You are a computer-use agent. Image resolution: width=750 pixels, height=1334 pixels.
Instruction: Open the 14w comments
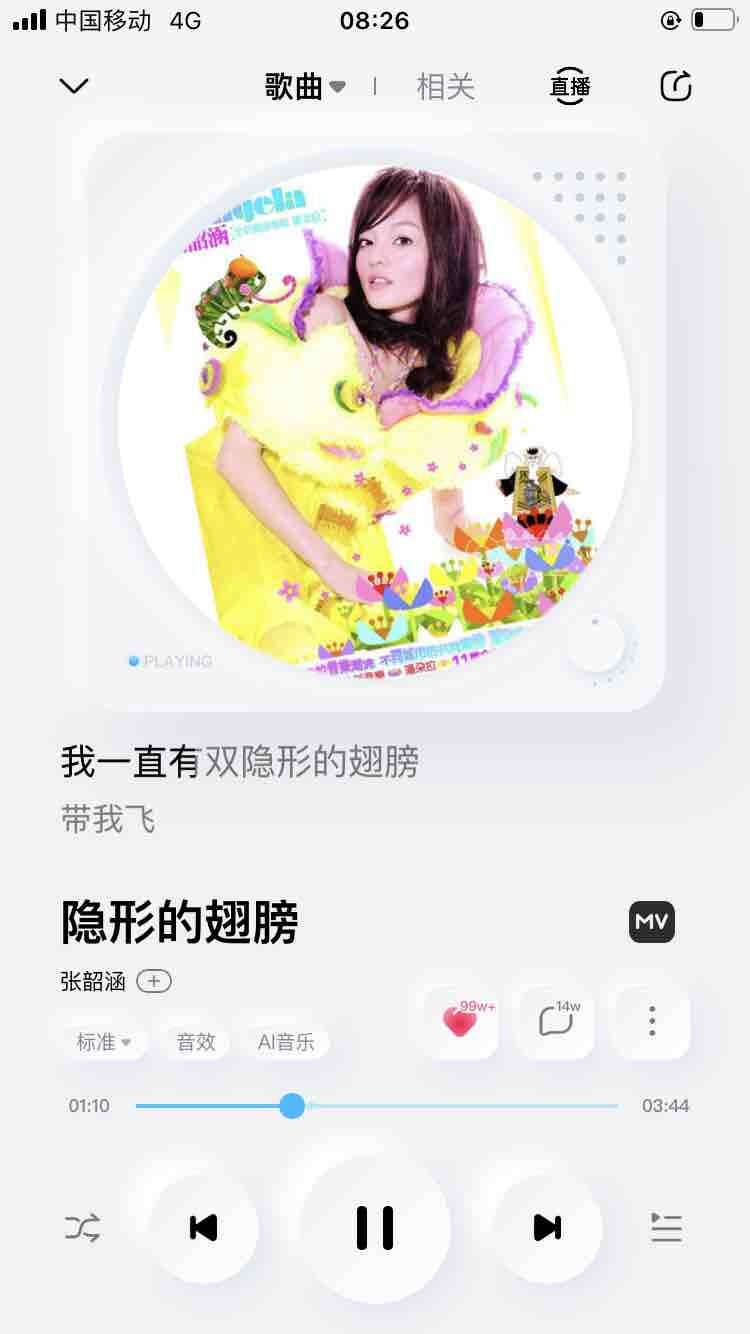point(555,1021)
